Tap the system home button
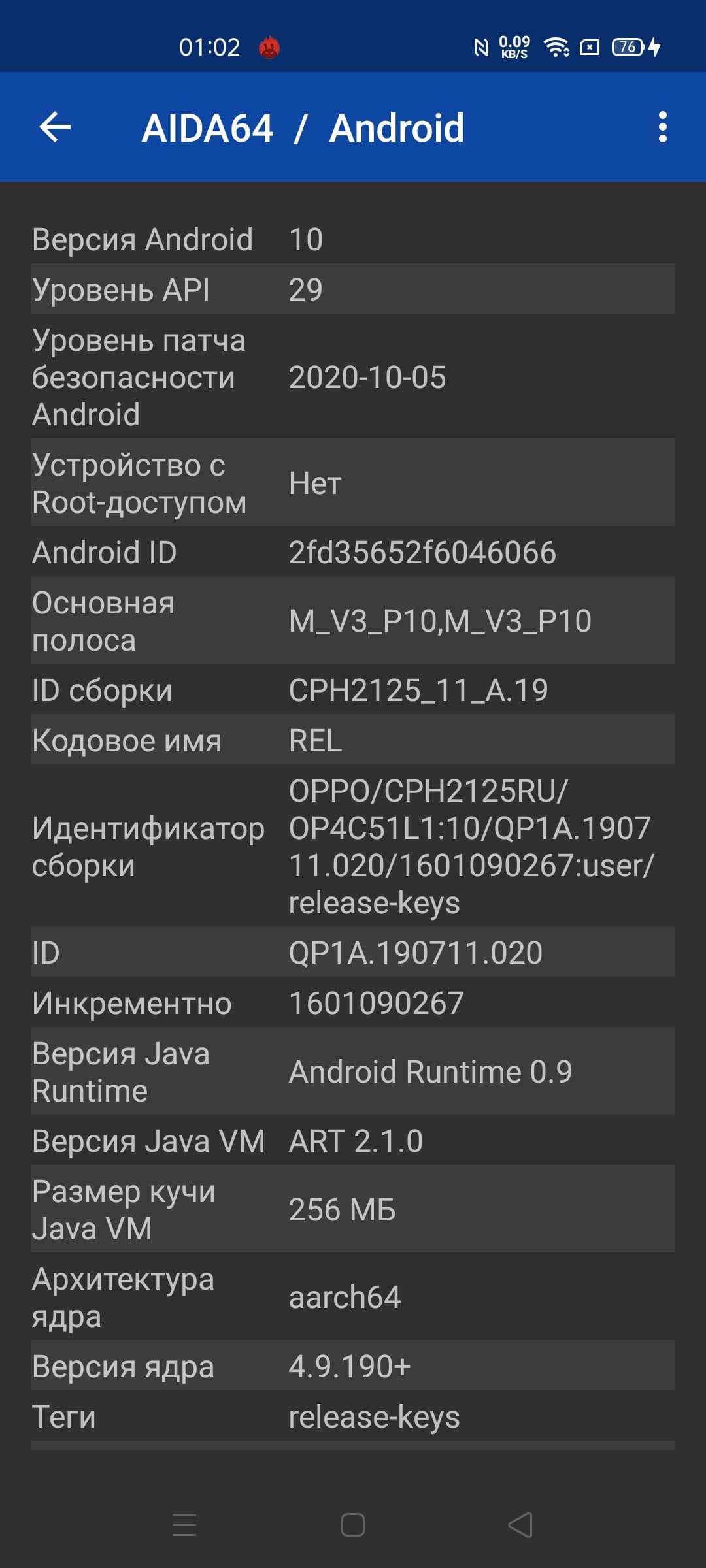 tap(353, 1525)
